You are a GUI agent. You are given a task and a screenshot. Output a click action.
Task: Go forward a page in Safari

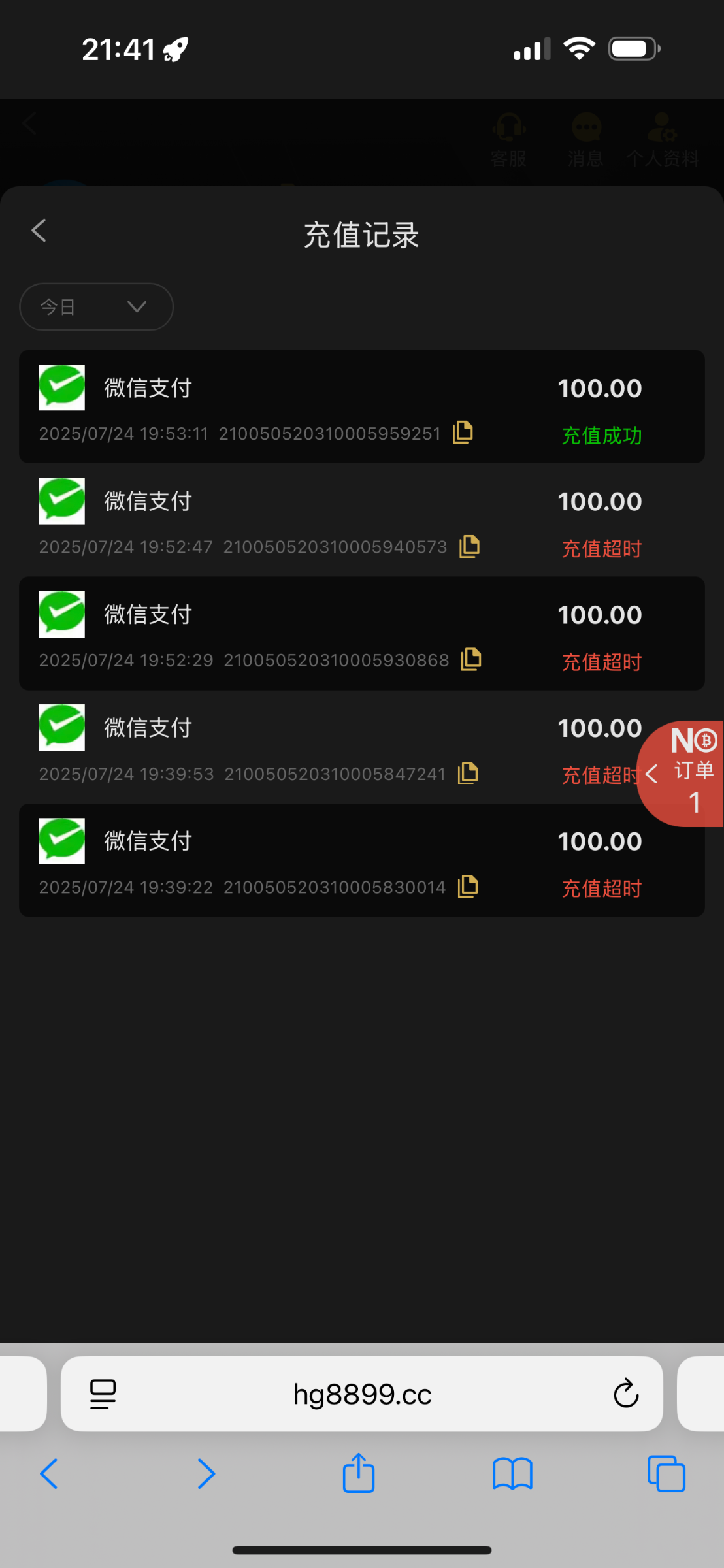coord(206,1474)
